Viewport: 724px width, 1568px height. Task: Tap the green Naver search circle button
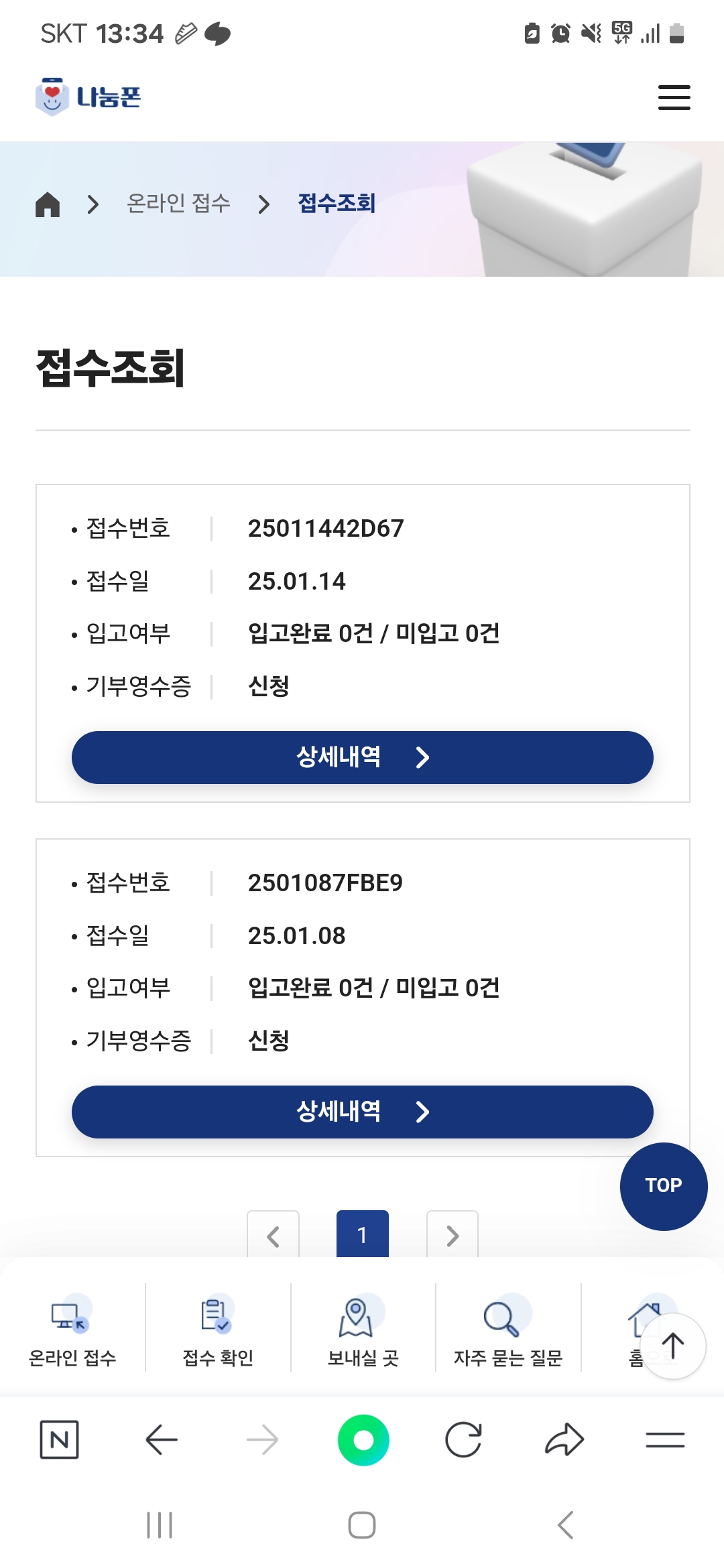point(363,1439)
